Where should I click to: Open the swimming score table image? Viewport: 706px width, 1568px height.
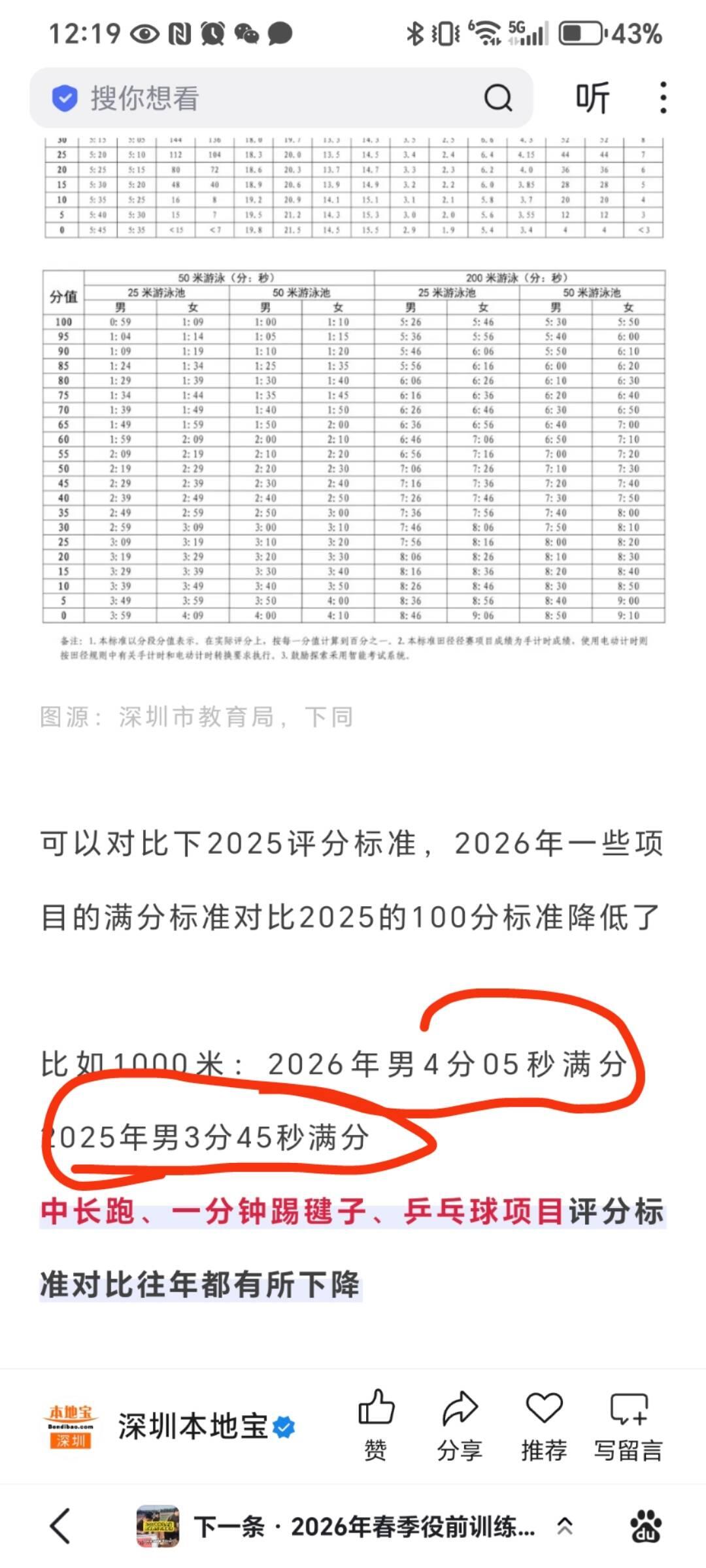[x=353, y=446]
